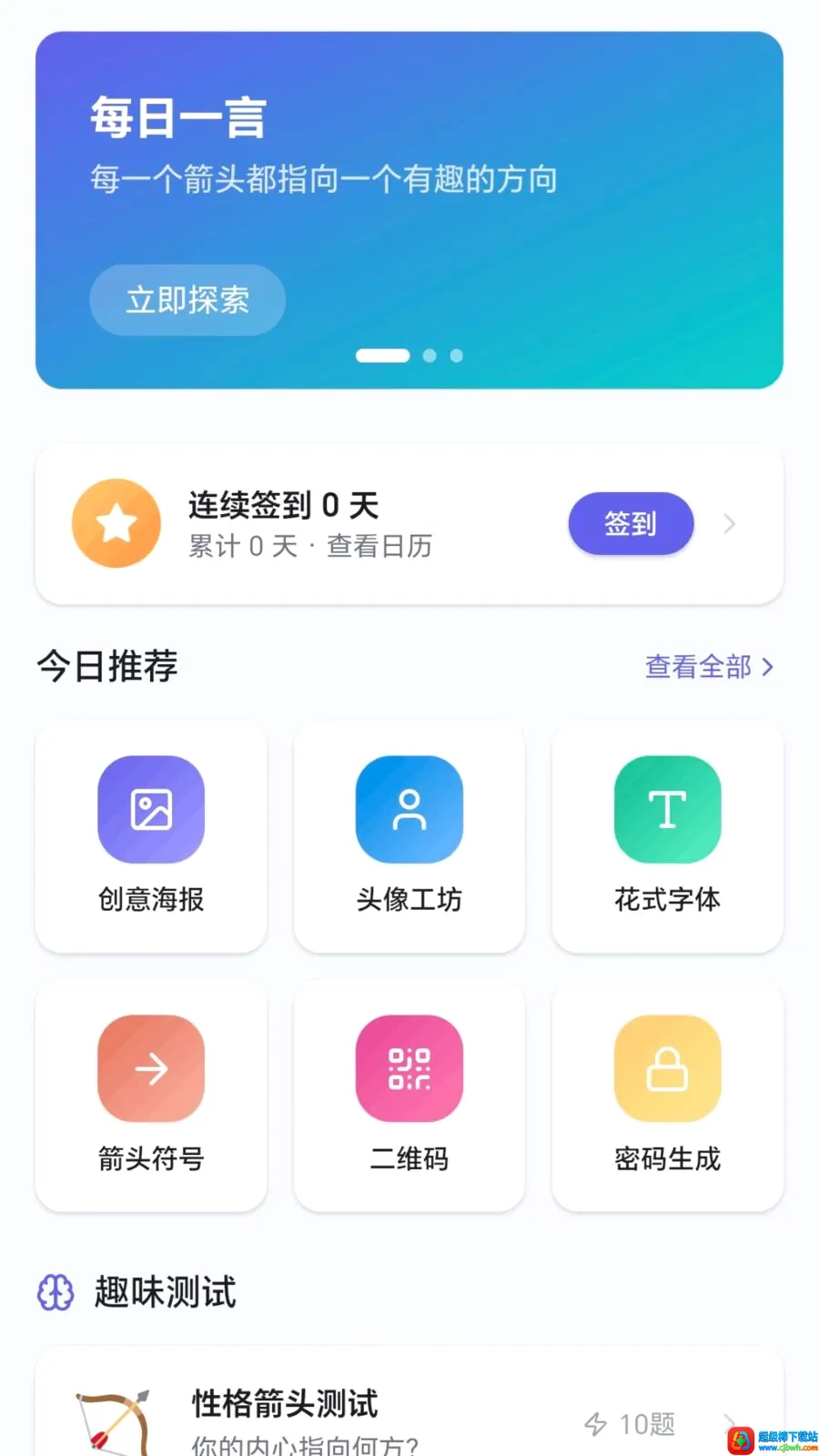The height and width of the screenshot is (1456, 819).
Task: Open the 创意海报 tool
Action: click(151, 837)
